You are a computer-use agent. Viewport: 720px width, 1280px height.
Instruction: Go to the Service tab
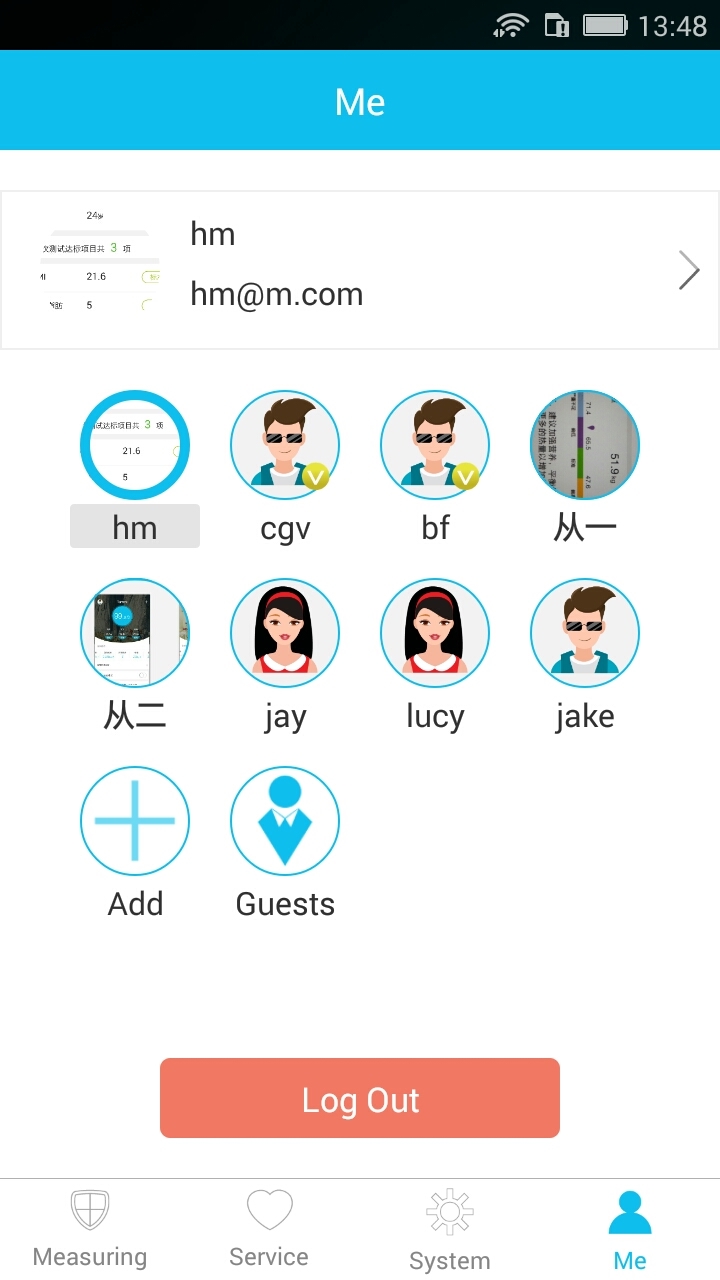(x=269, y=1230)
